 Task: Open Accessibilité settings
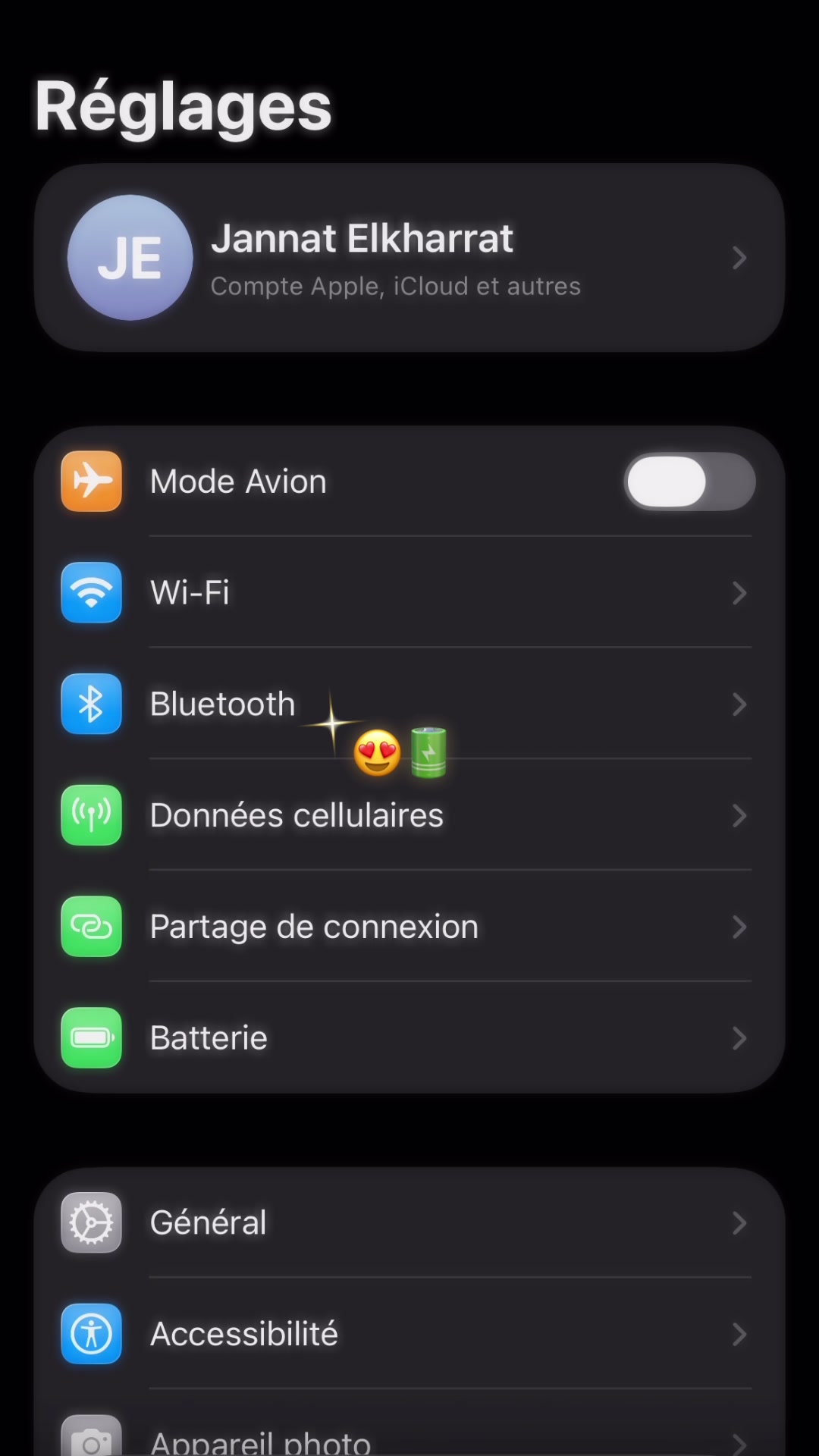click(409, 1334)
